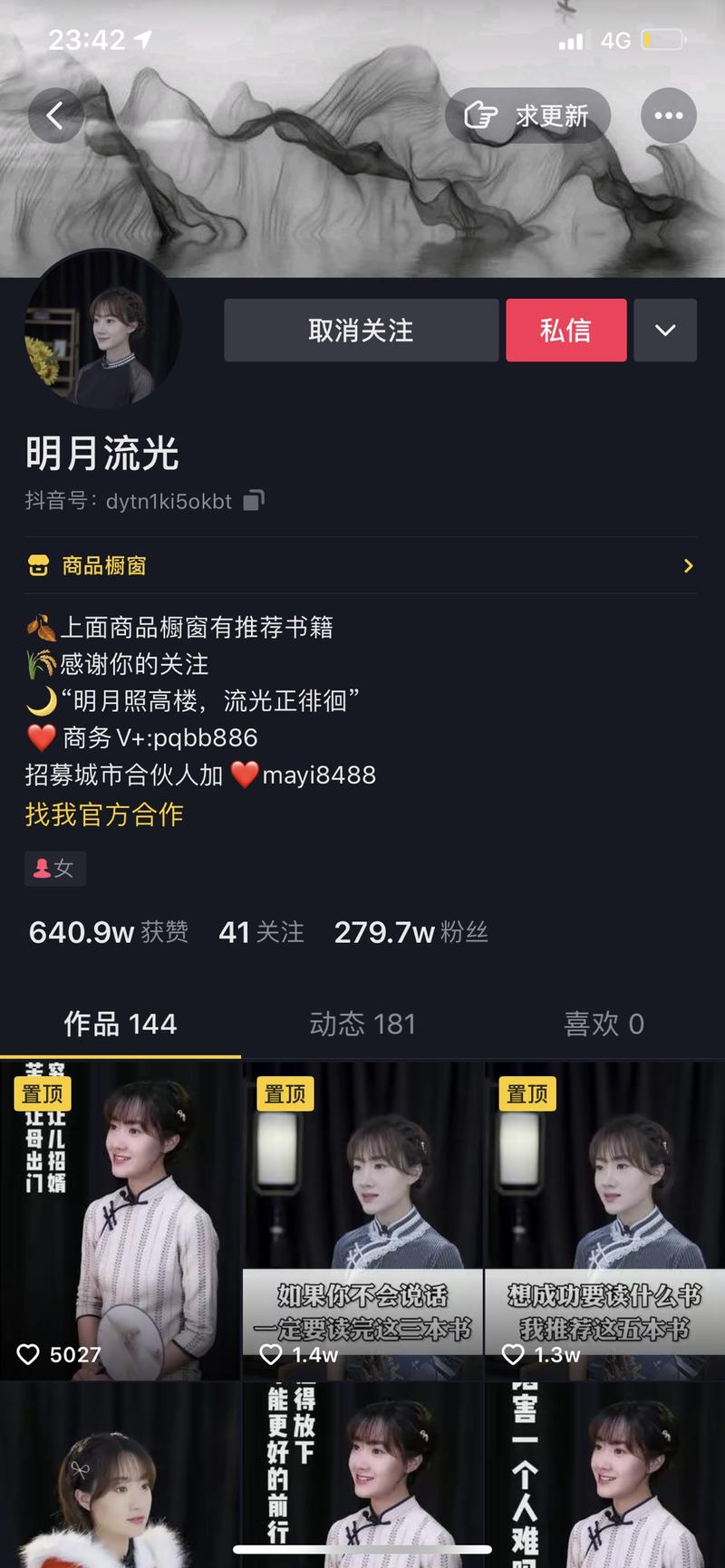Like the first pinned video via heart icon
The height and width of the screenshot is (1568, 725).
click(28, 1353)
